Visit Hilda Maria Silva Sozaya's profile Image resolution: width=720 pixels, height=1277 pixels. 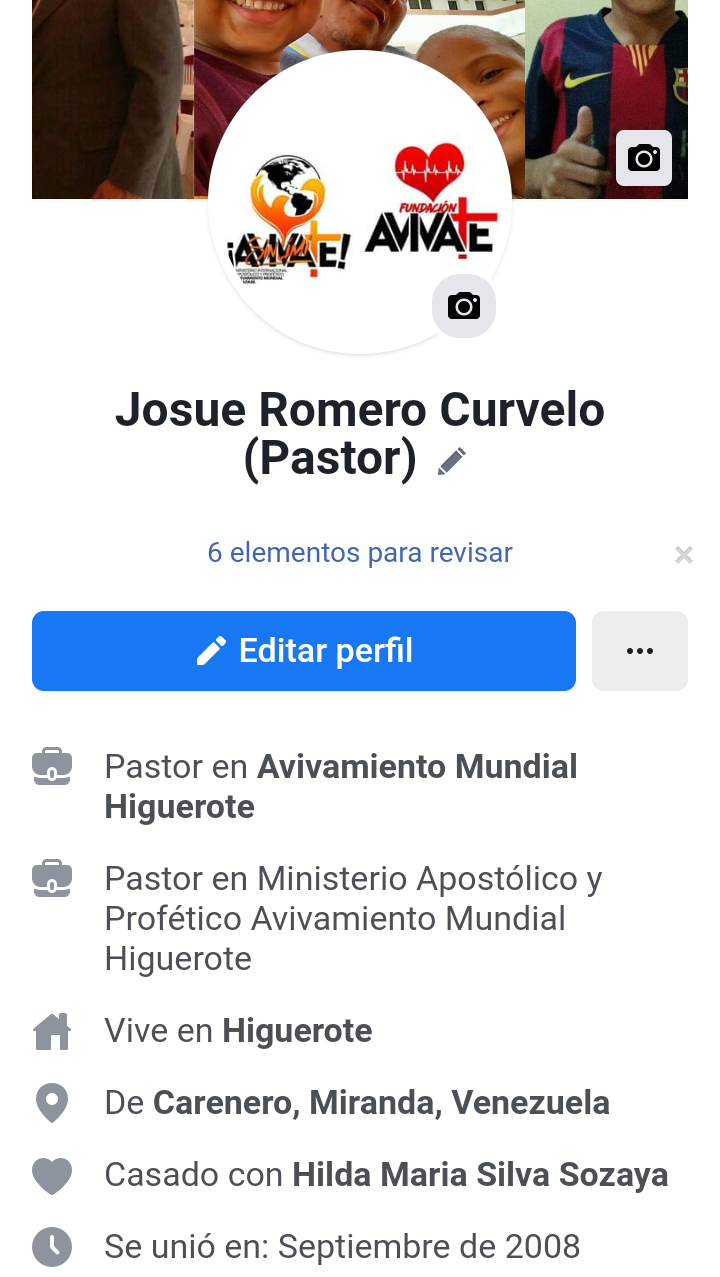click(480, 1175)
